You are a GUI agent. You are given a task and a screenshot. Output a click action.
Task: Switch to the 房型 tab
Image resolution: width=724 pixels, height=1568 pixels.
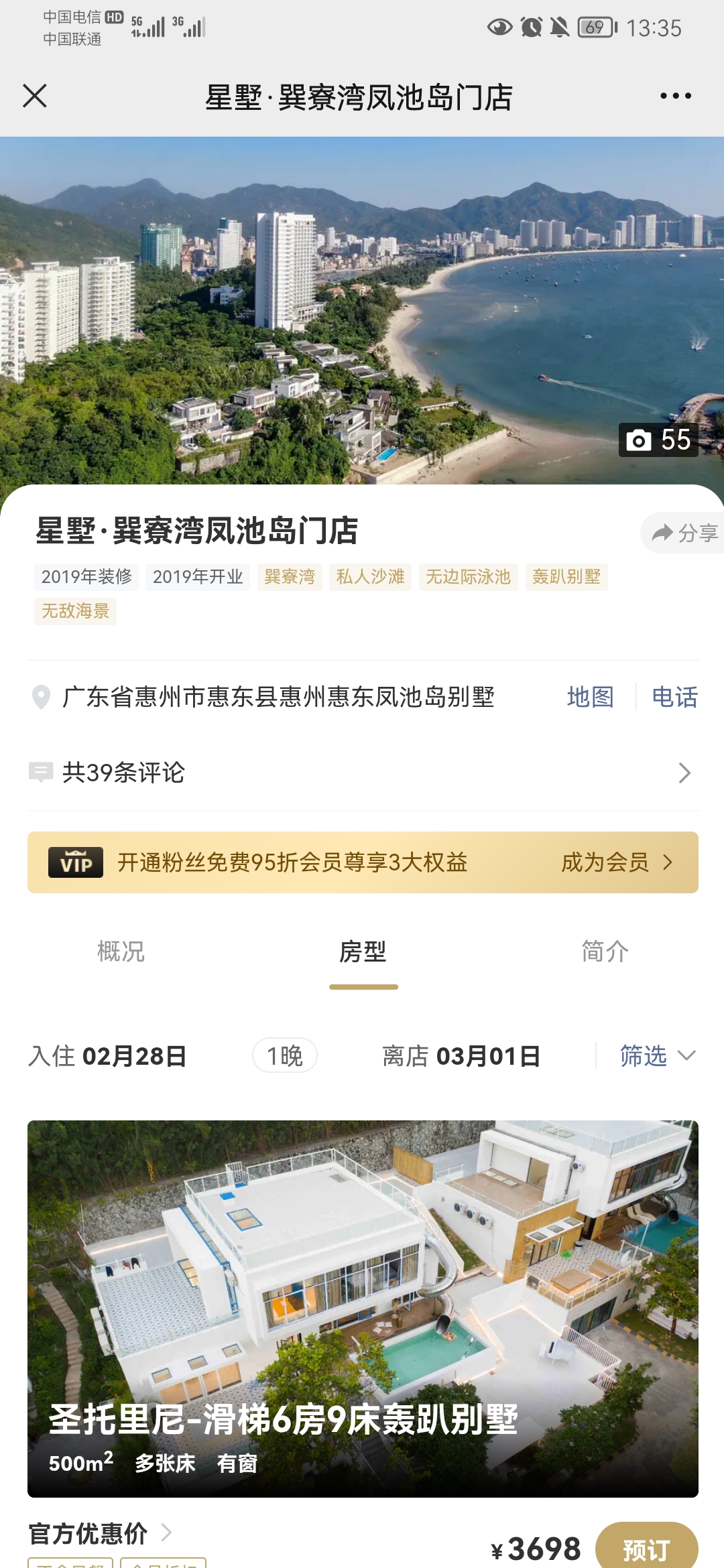(x=363, y=952)
